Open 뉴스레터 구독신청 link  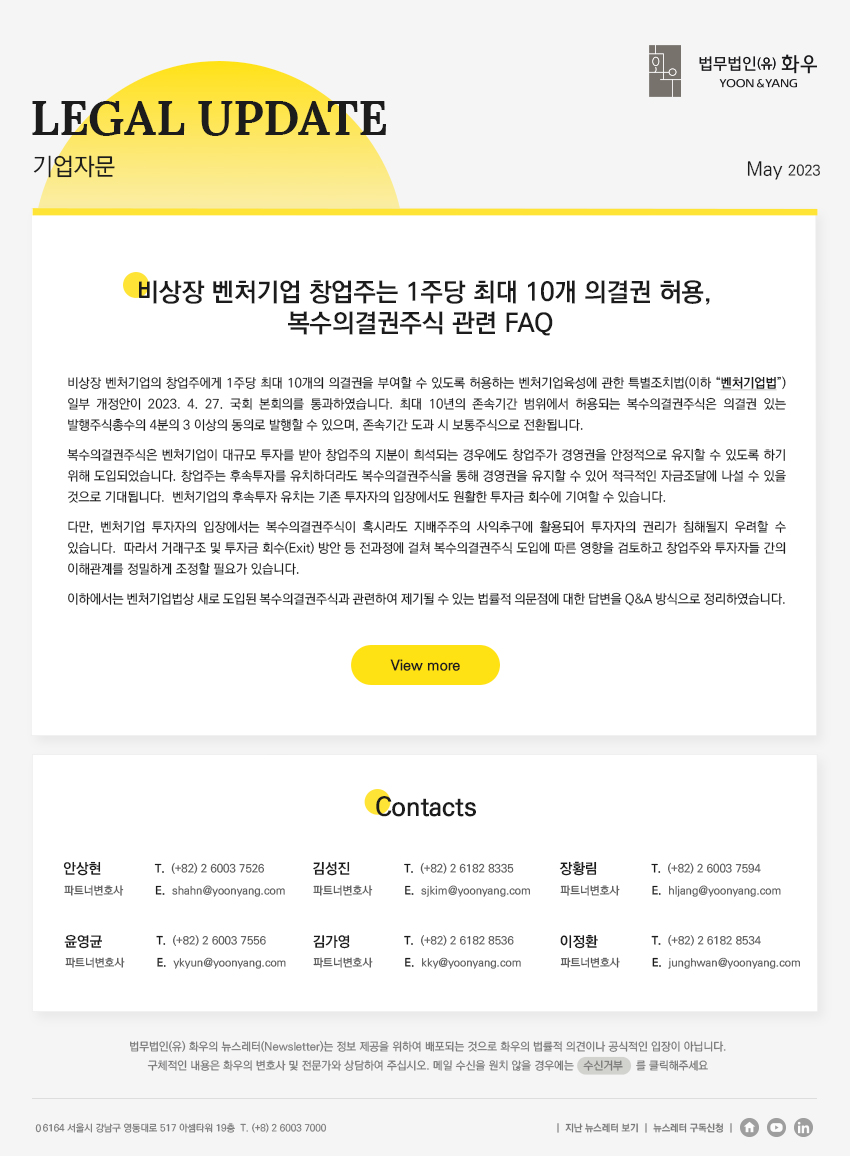pyautogui.click(x=690, y=1128)
